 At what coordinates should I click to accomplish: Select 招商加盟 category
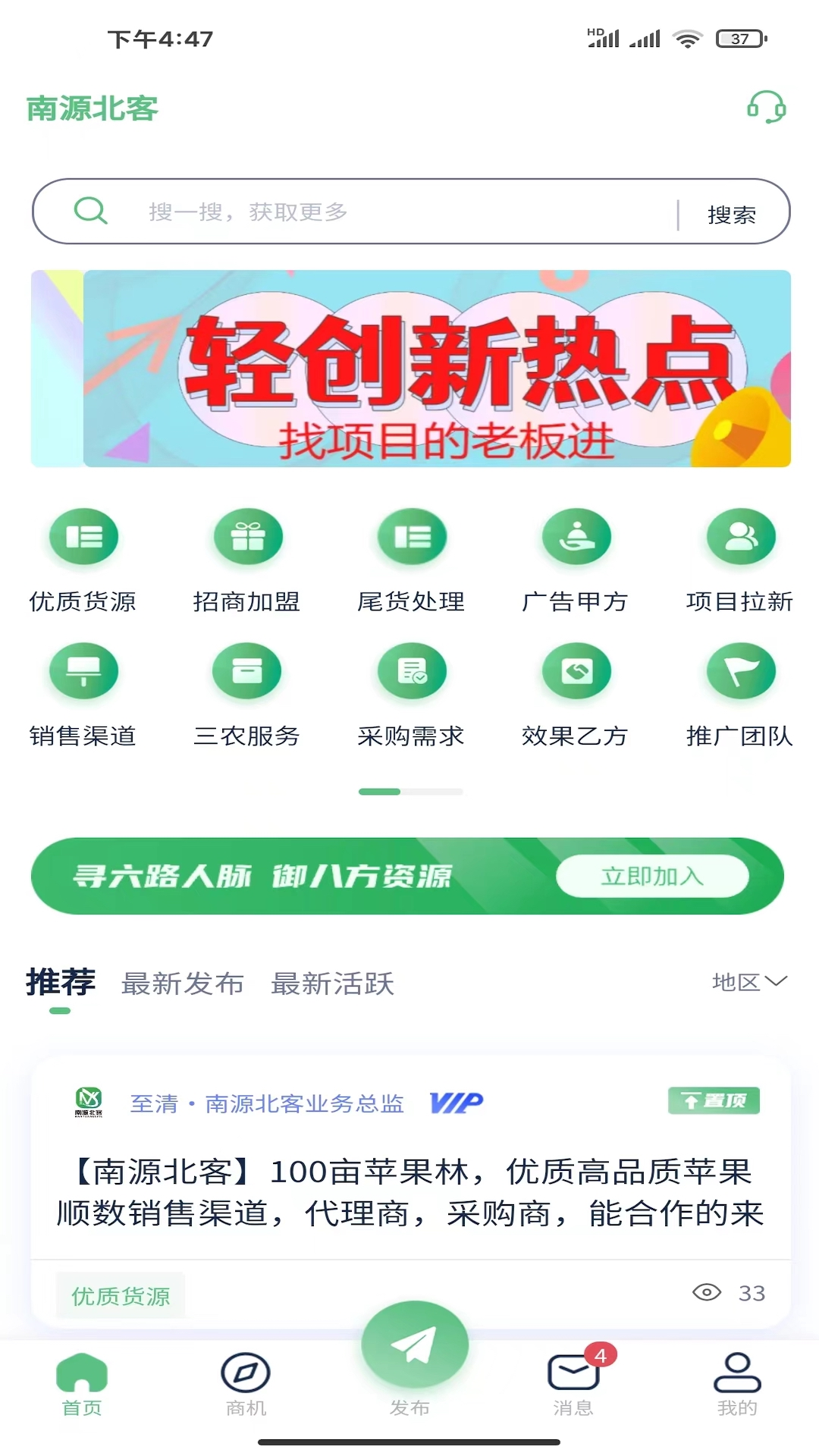tap(247, 537)
